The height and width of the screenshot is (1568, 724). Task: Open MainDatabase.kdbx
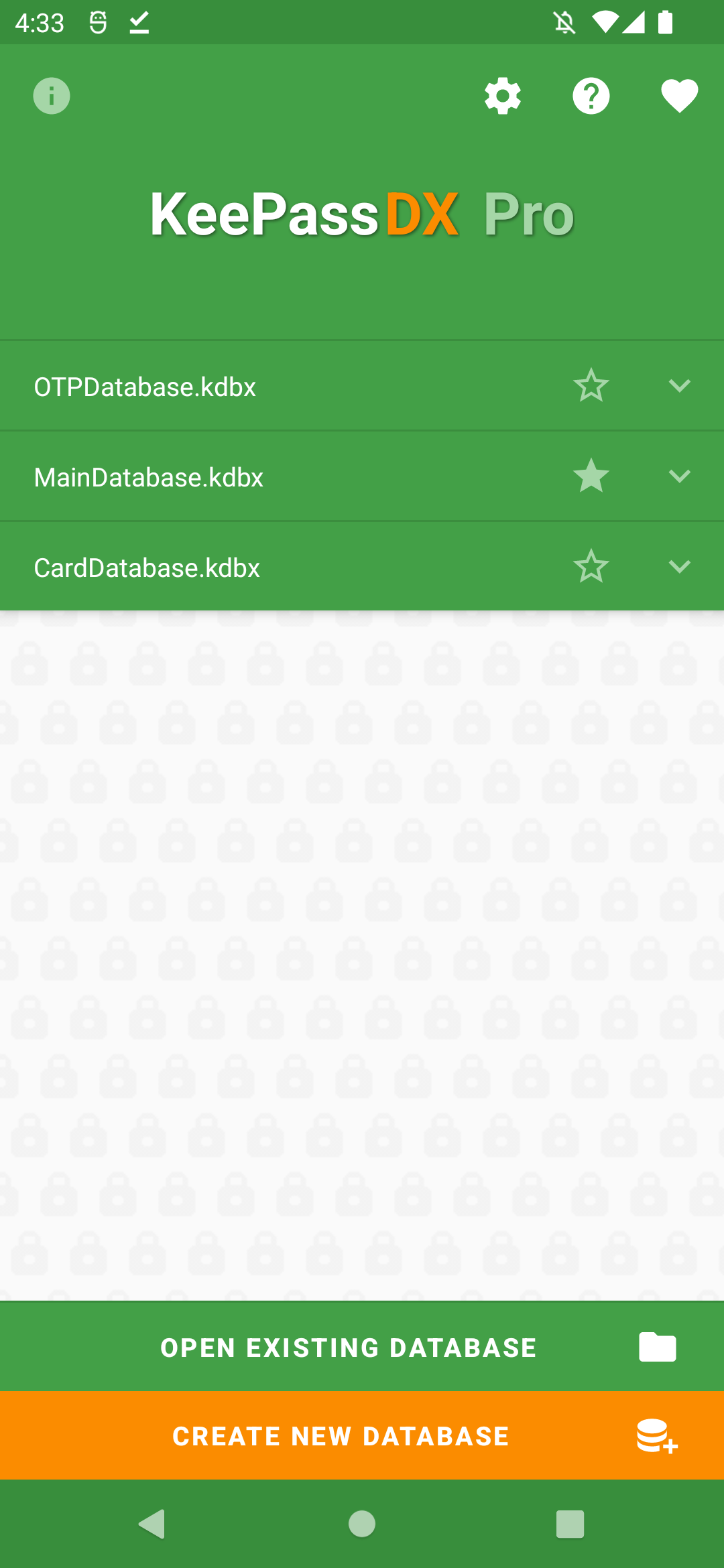[x=148, y=477]
